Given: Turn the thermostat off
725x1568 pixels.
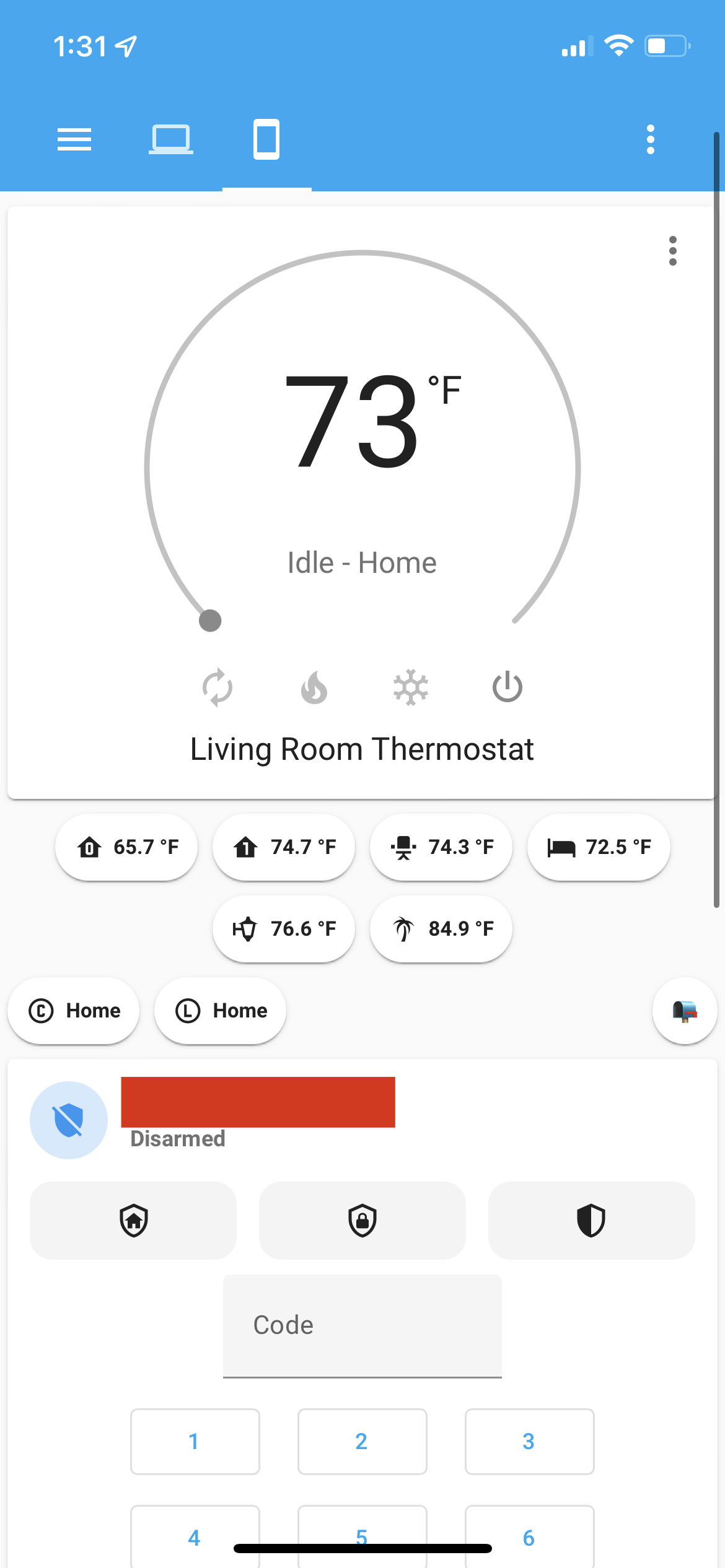Looking at the screenshot, I should coord(507,687).
